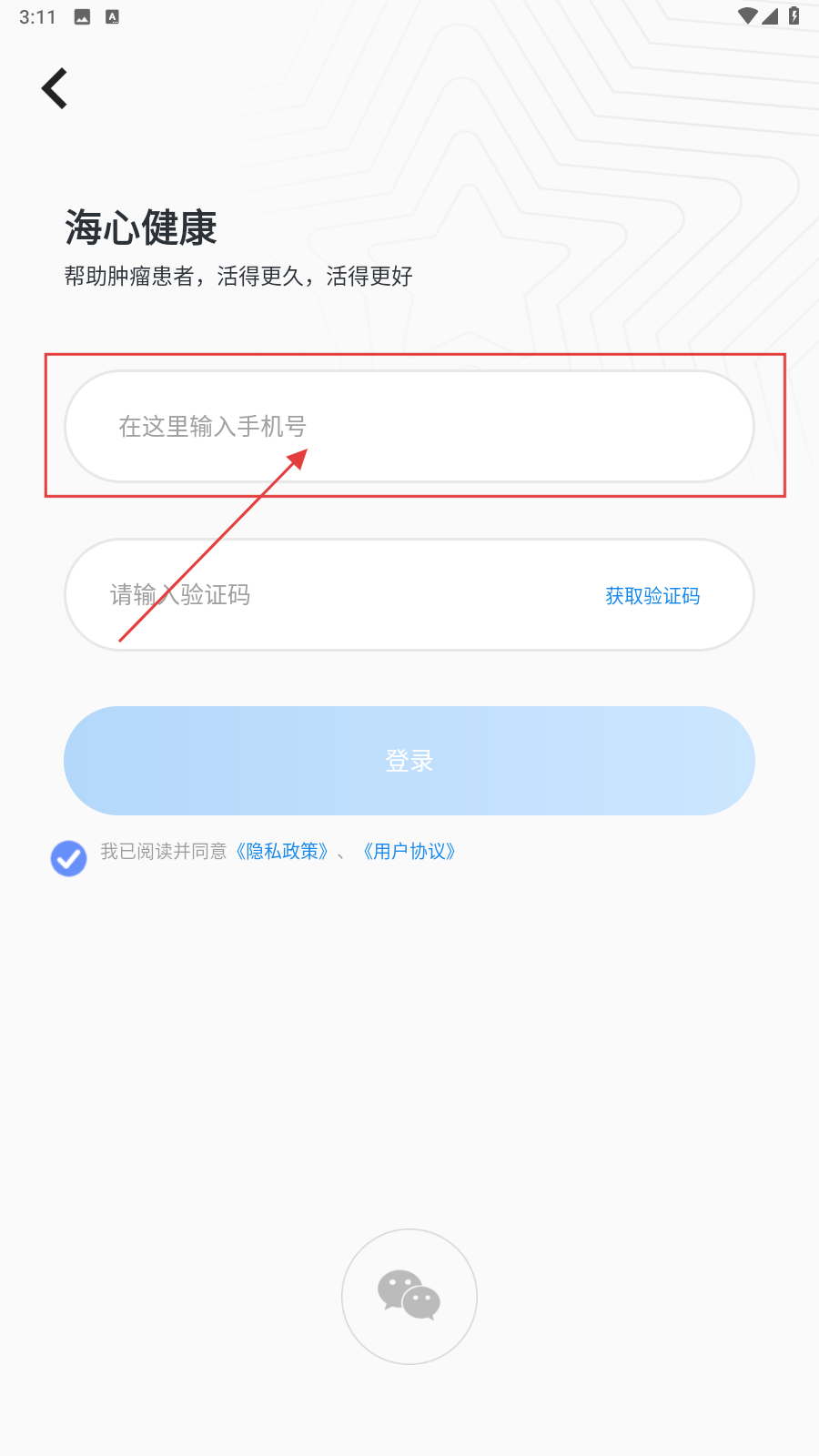Screen dimensions: 819x1456
Task: Open the 用户协议 user agreement link
Action: tap(409, 852)
